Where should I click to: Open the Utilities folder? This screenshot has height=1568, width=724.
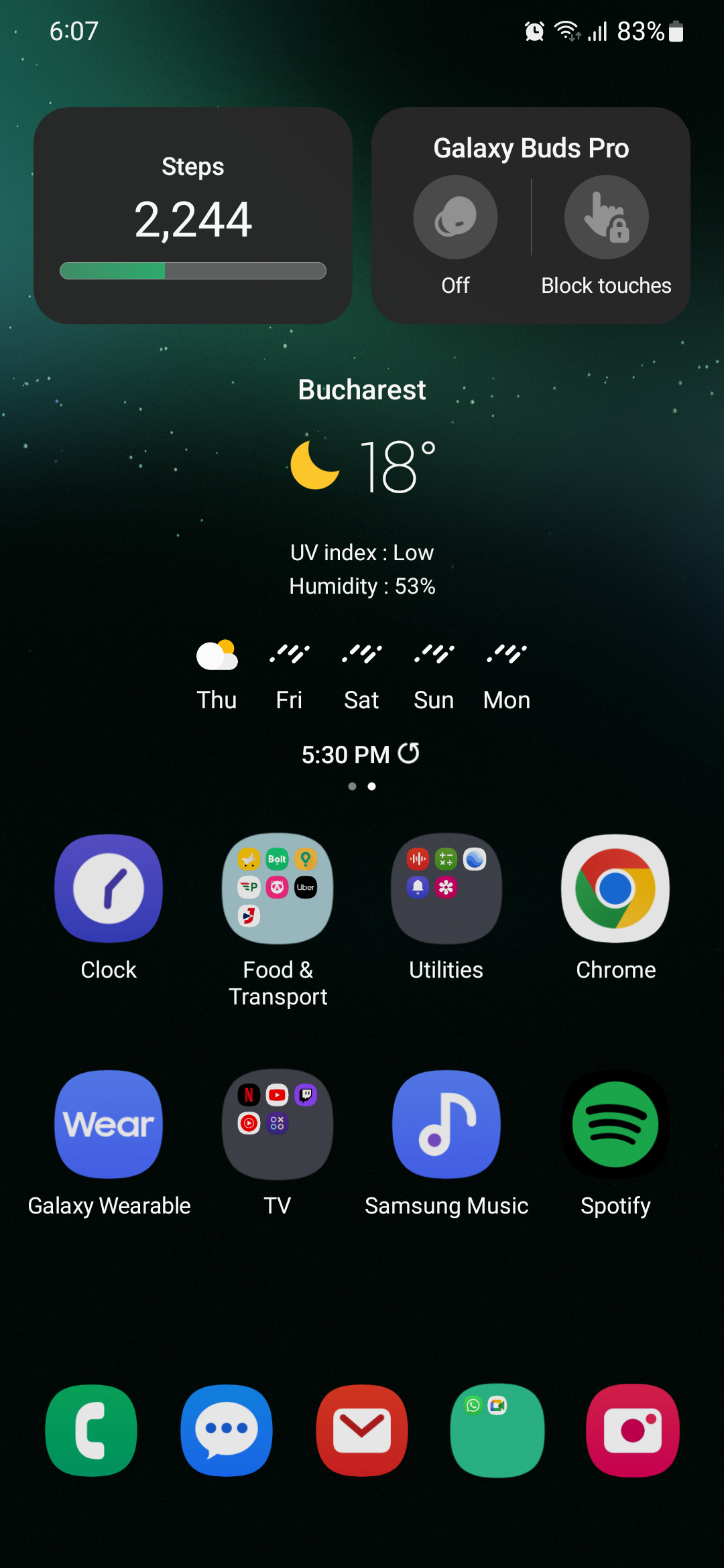pyautogui.click(x=446, y=889)
